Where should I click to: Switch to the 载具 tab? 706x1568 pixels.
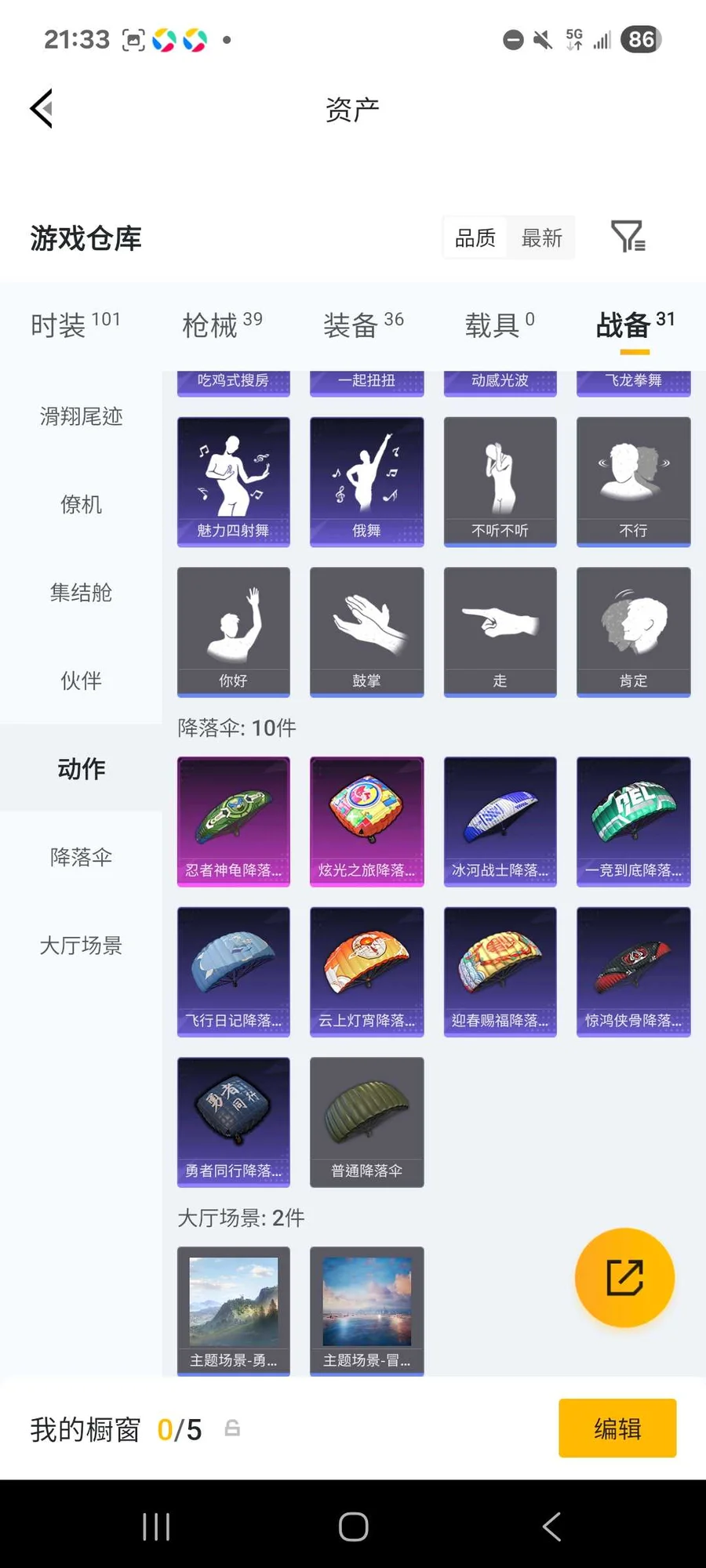500,324
